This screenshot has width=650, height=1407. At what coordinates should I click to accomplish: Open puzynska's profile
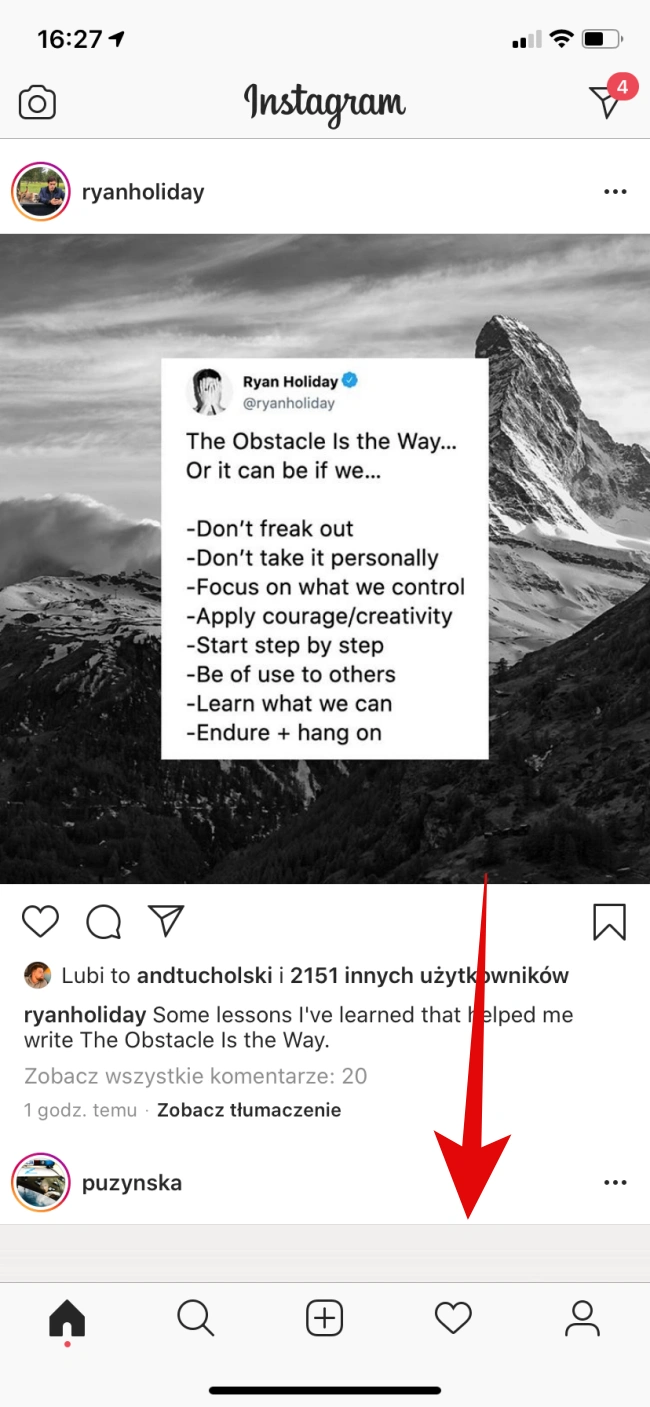coord(132,1183)
